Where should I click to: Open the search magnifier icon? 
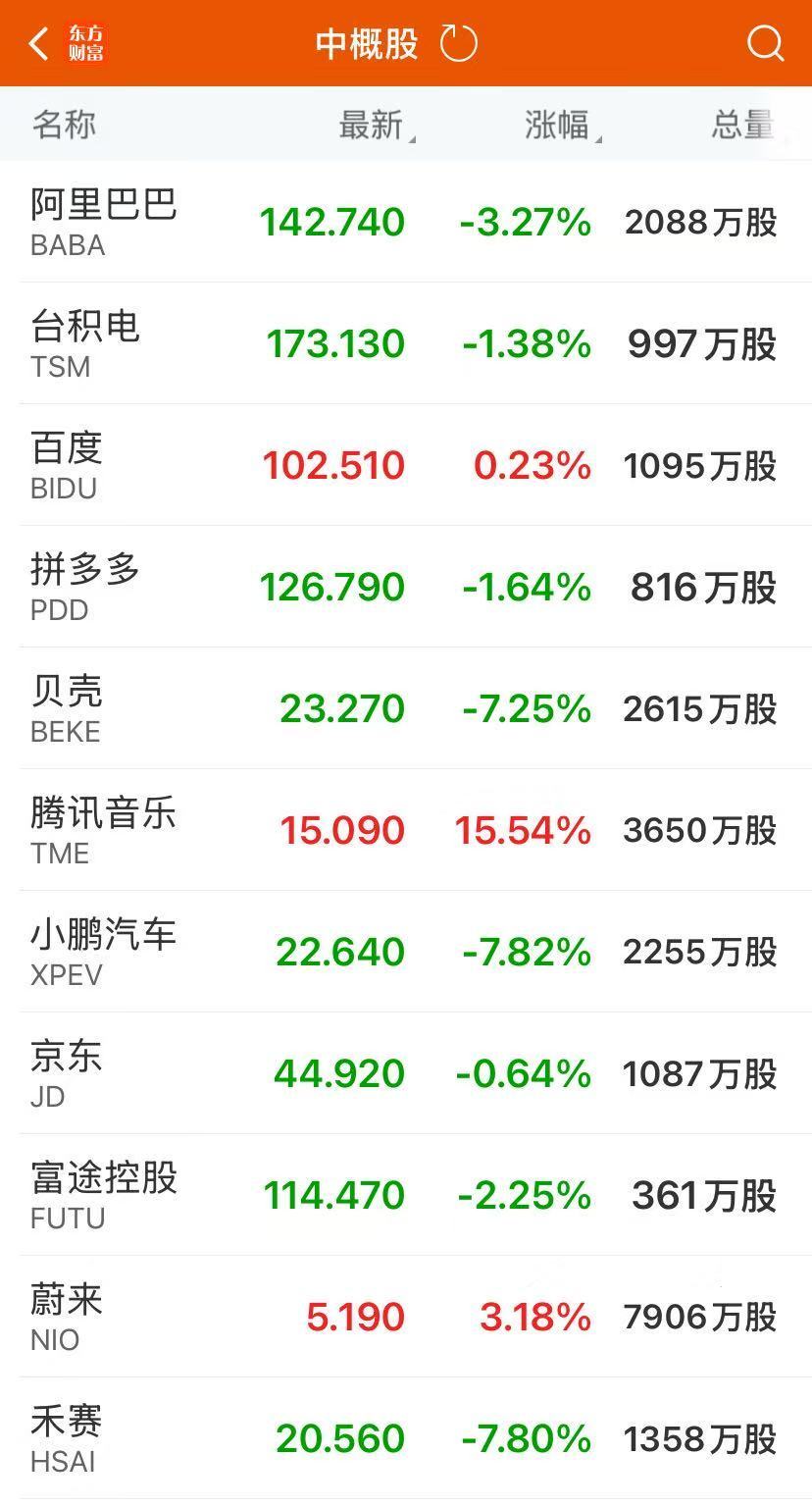point(765,43)
